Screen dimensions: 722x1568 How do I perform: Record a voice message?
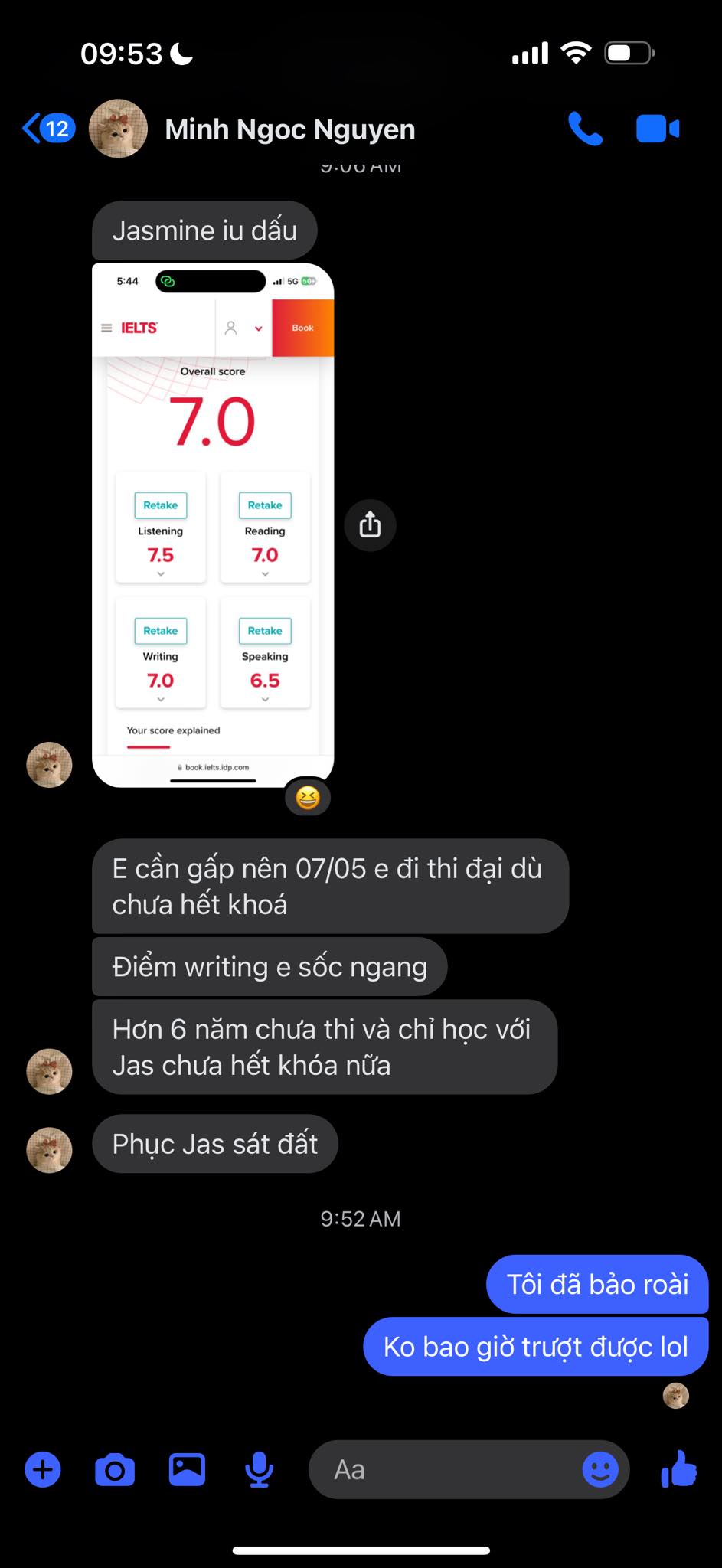click(259, 1469)
